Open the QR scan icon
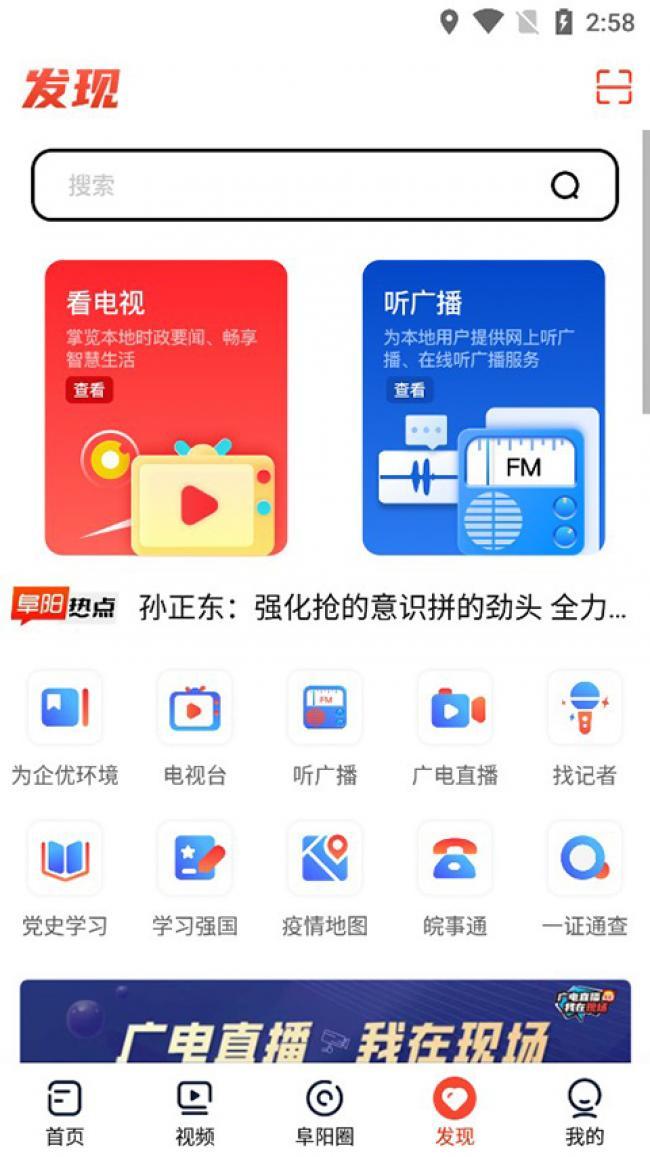The height and width of the screenshot is (1157, 650). [x=614, y=88]
